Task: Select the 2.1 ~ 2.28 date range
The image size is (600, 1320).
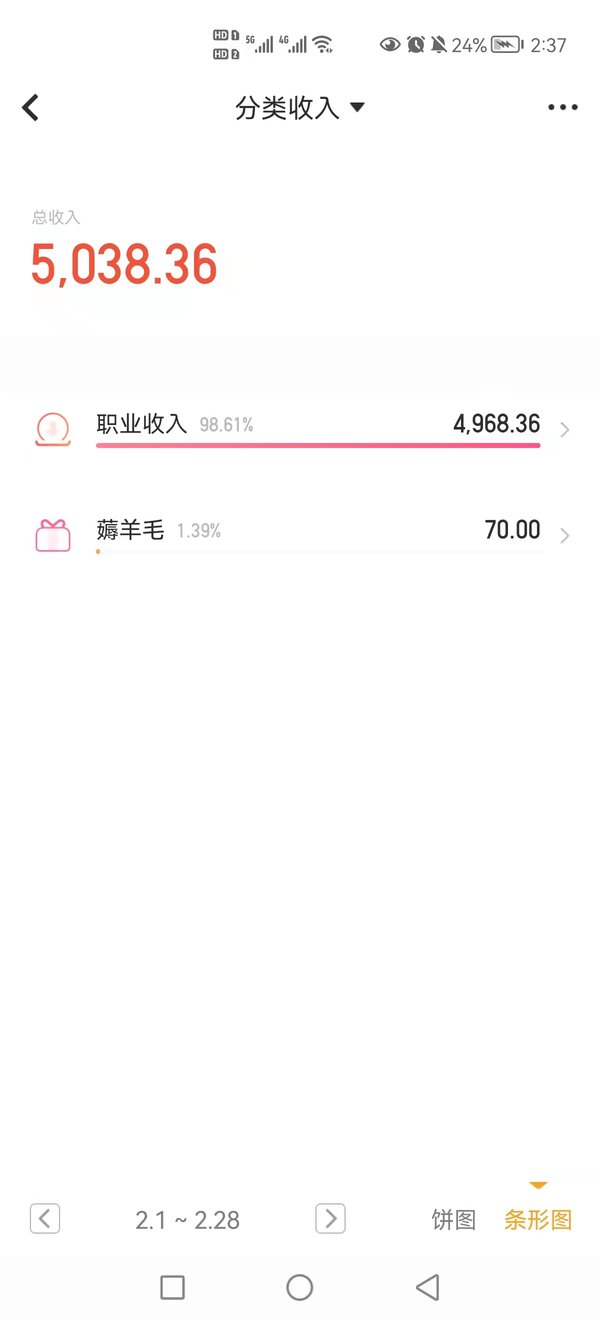Action: click(188, 1220)
